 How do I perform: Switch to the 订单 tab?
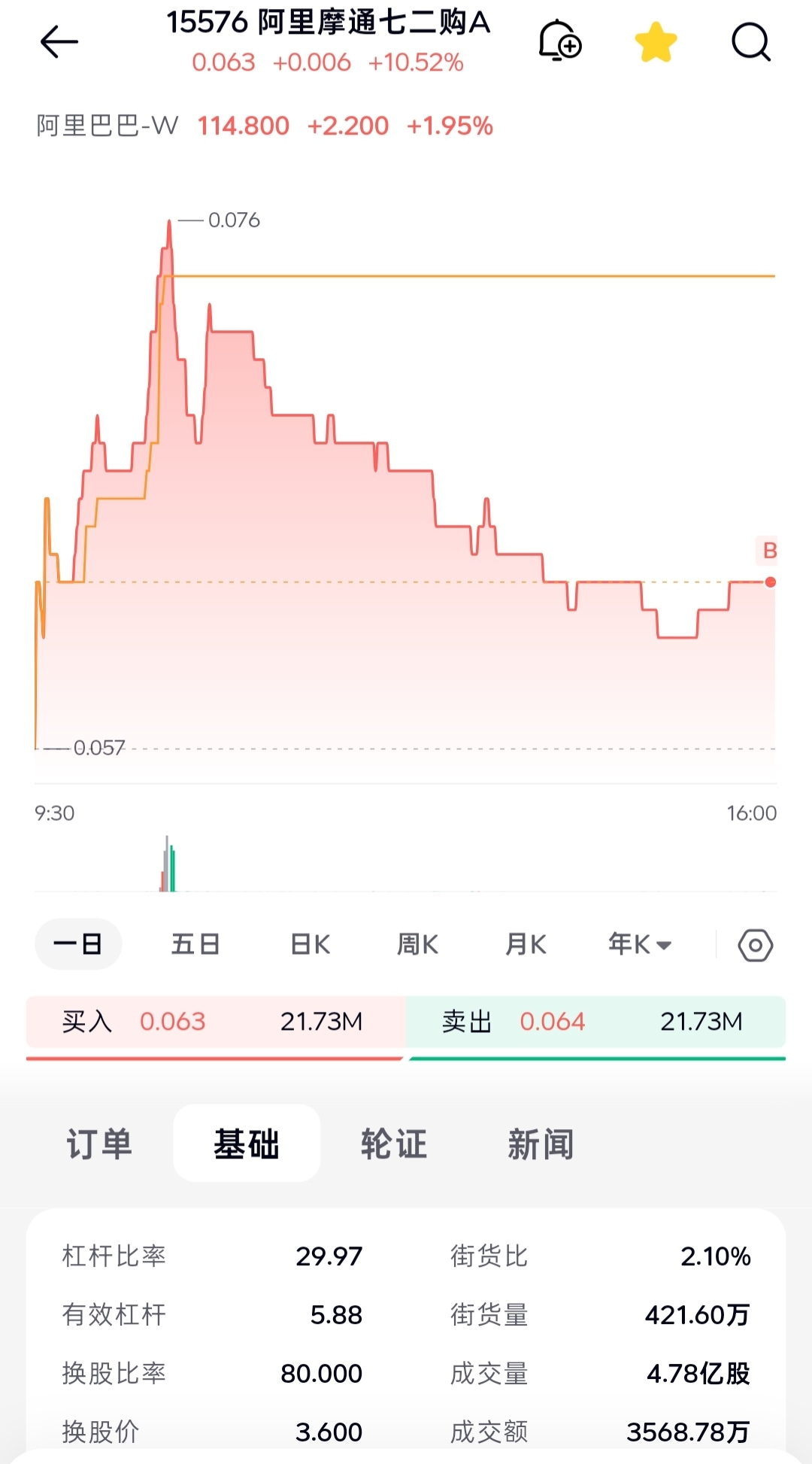pos(99,1144)
